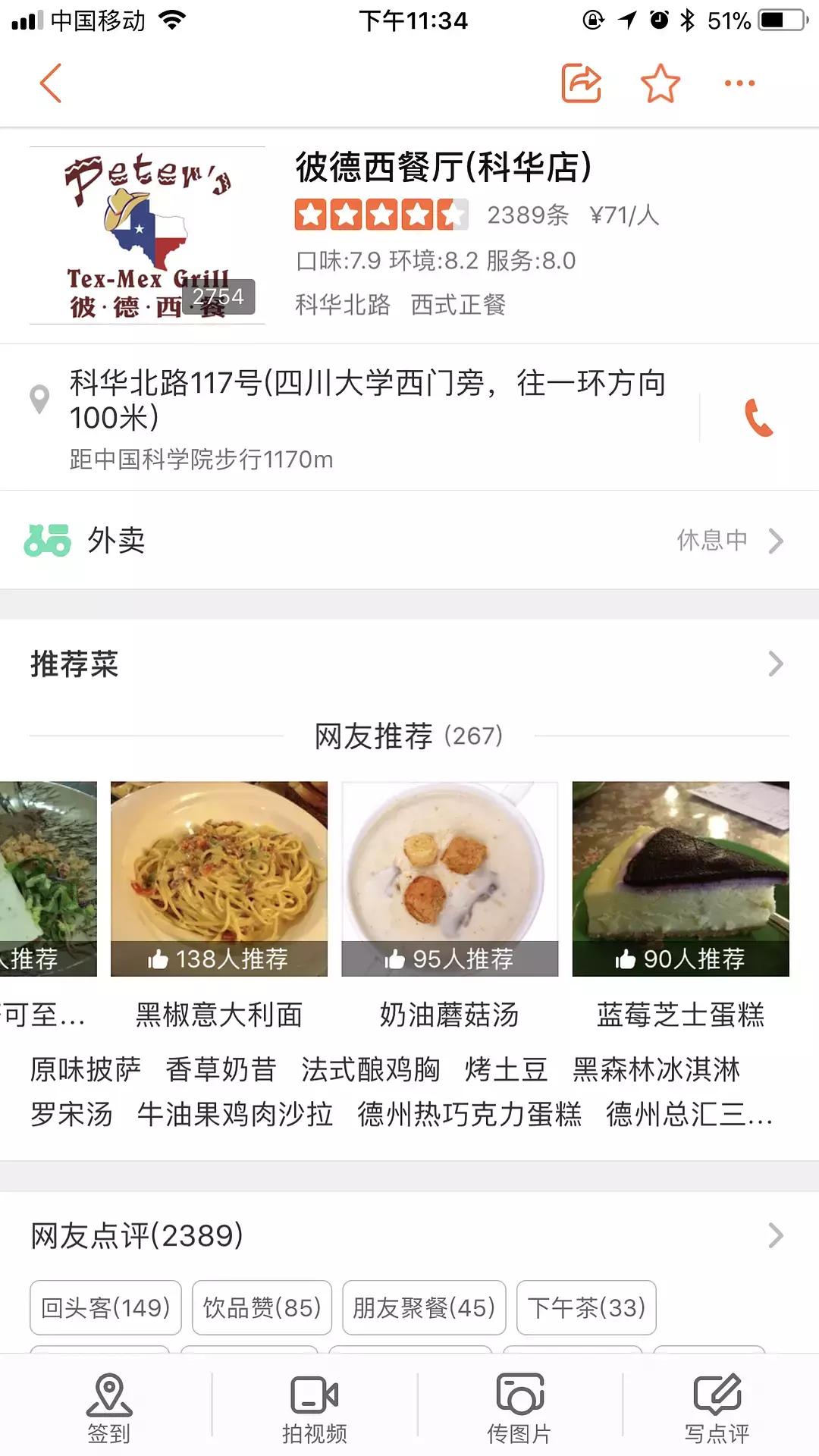Tap the 外卖 delivery scooter icon
This screenshot has width=819, height=1456.
click(x=48, y=540)
